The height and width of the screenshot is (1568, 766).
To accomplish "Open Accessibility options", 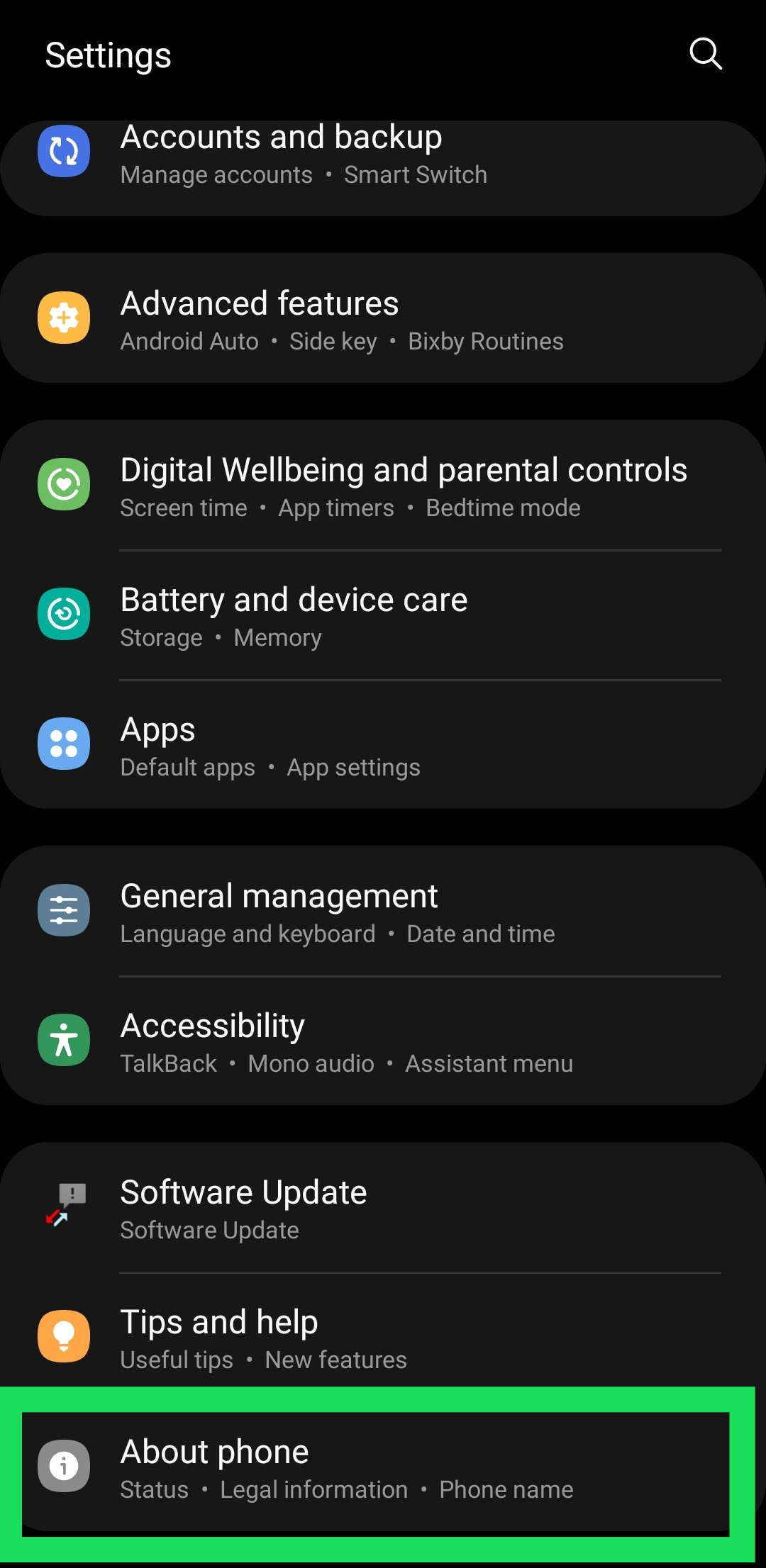I will [383, 1042].
